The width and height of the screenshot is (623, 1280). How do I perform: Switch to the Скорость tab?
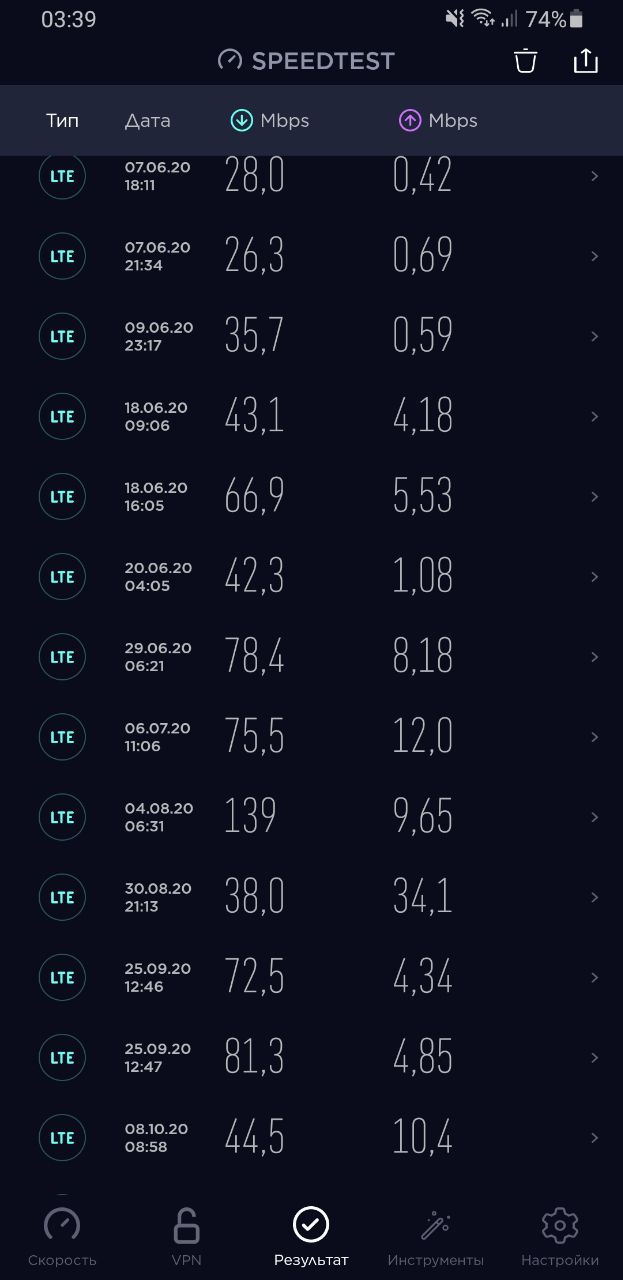pos(62,1237)
